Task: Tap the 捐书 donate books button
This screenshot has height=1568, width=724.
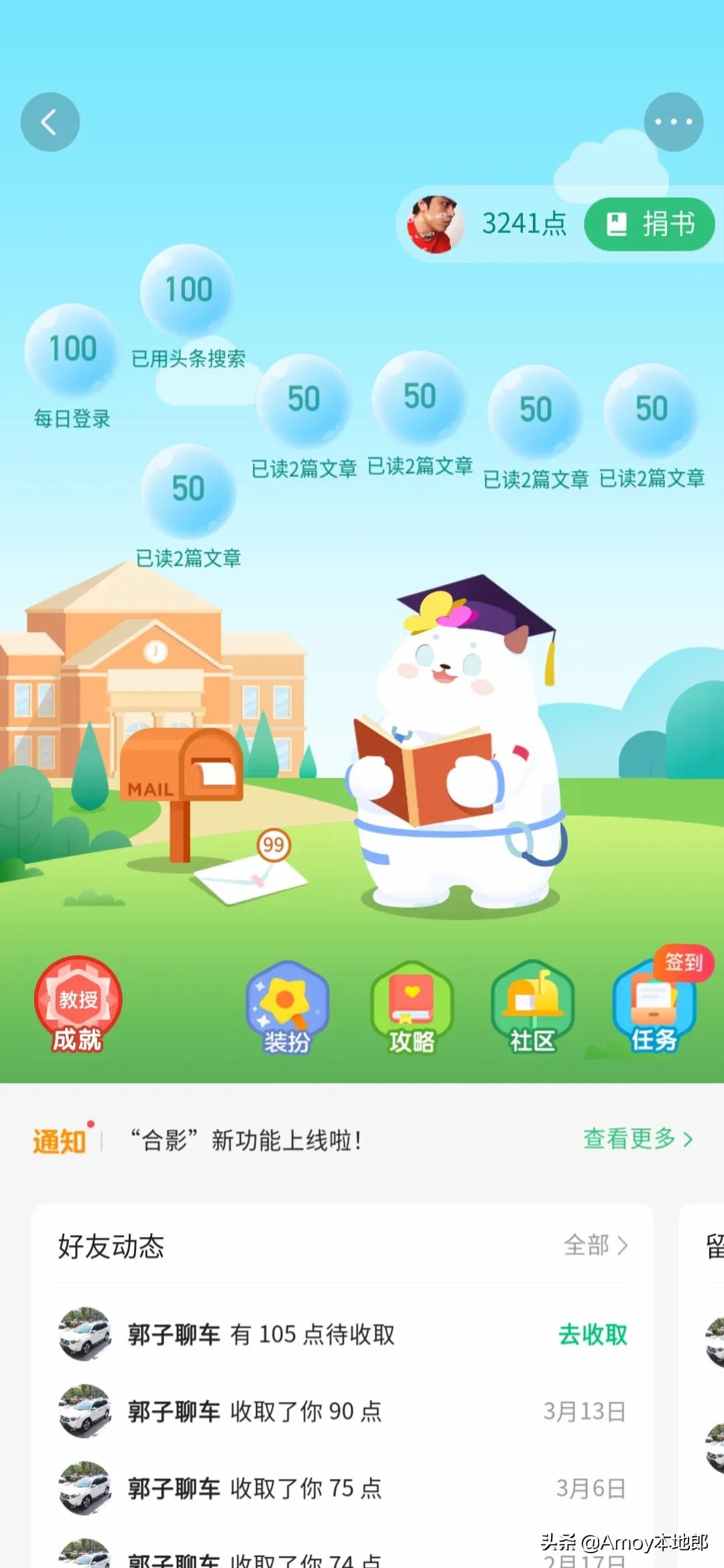Action: pyautogui.click(x=649, y=224)
